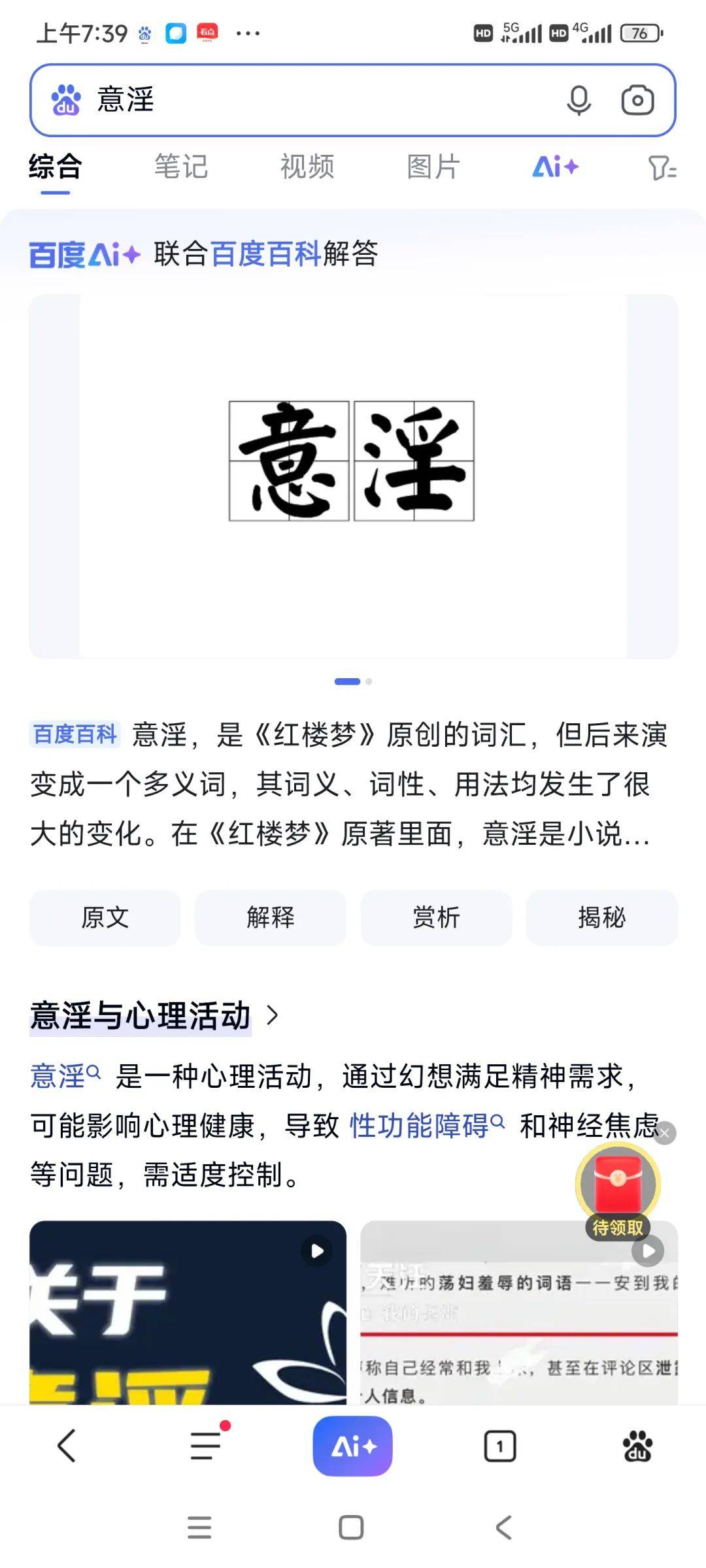The width and height of the screenshot is (706, 1568).
Task: Open camera image search
Action: pyautogui.click(x=637, y=100)
